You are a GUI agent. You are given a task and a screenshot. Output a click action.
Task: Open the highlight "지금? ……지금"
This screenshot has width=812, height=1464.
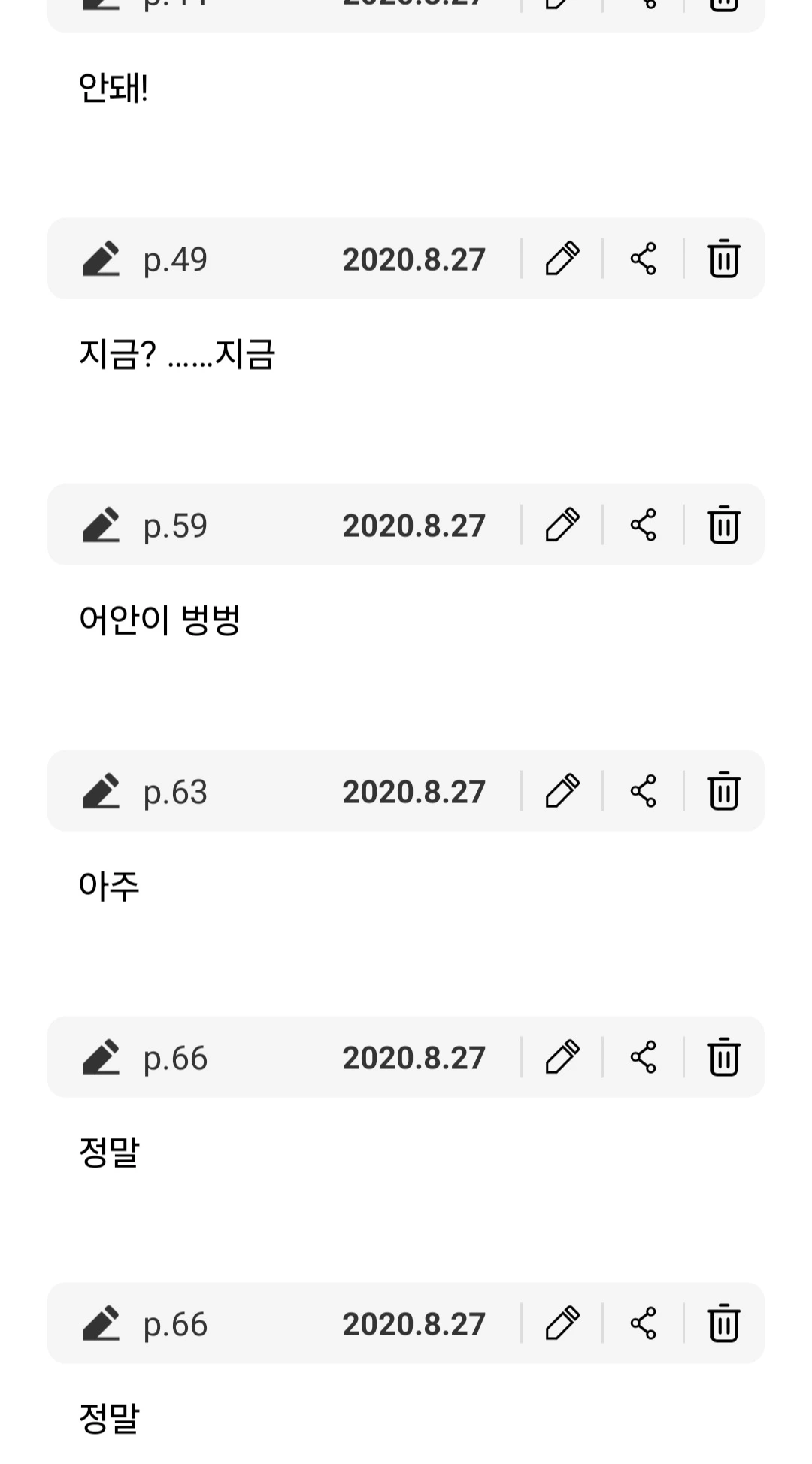(177, 354)
